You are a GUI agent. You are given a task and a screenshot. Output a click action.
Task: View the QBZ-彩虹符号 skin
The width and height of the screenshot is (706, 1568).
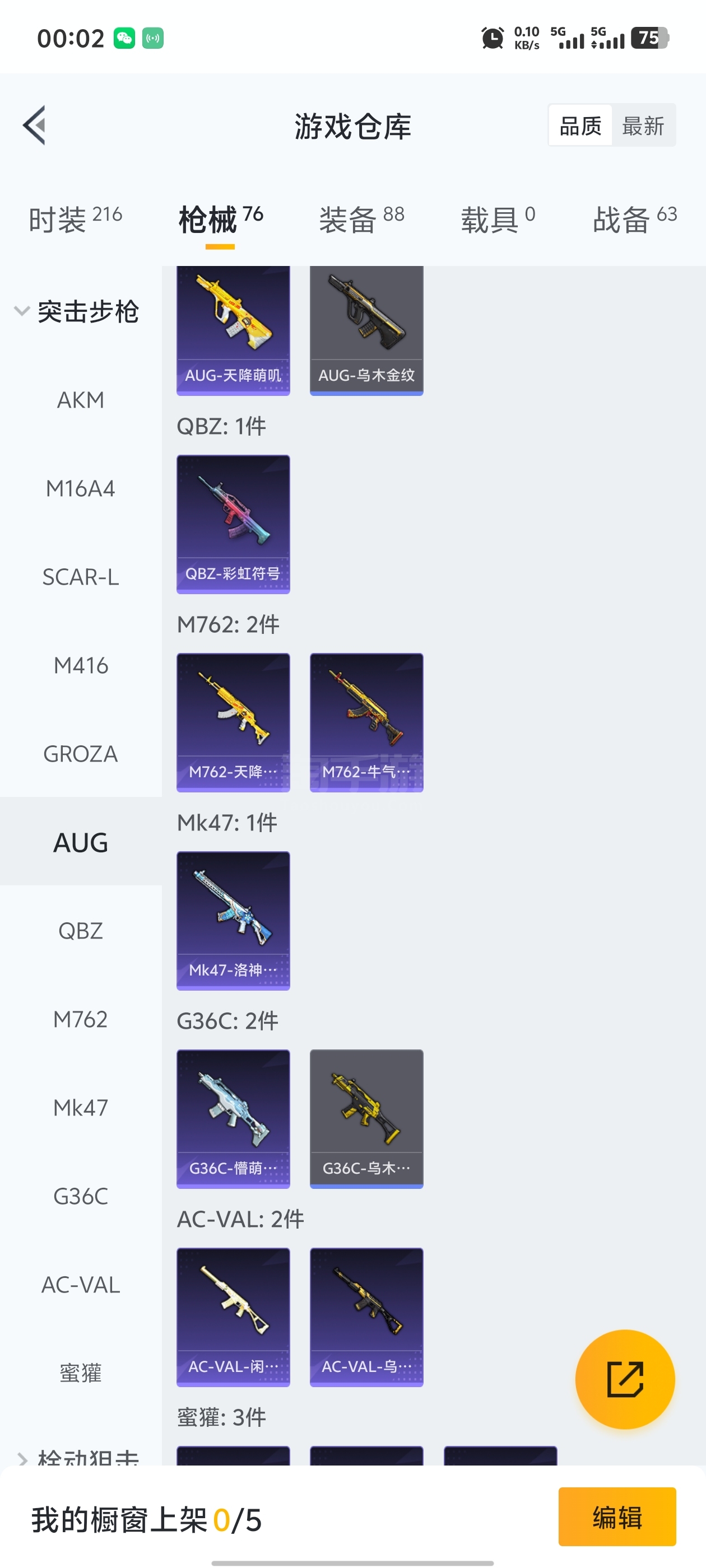[x=233, y=524]
